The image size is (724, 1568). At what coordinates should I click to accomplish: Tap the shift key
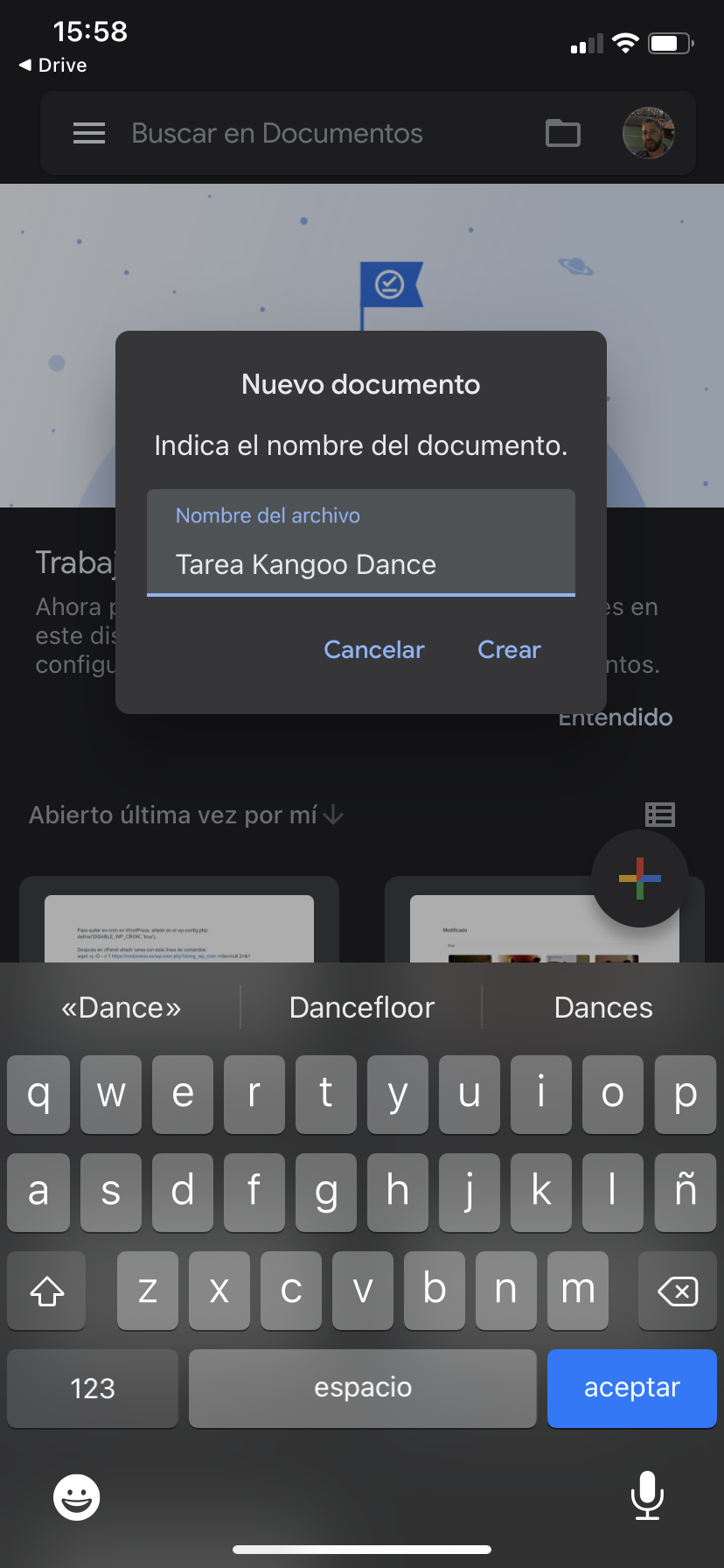pos(46,1291)
